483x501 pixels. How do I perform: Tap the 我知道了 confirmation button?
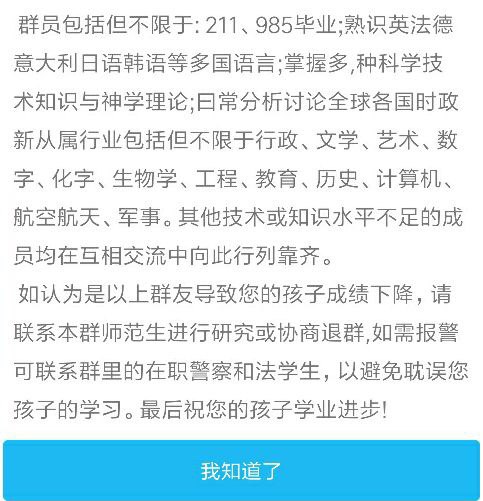pyautogui.click(x=241, y=470)
